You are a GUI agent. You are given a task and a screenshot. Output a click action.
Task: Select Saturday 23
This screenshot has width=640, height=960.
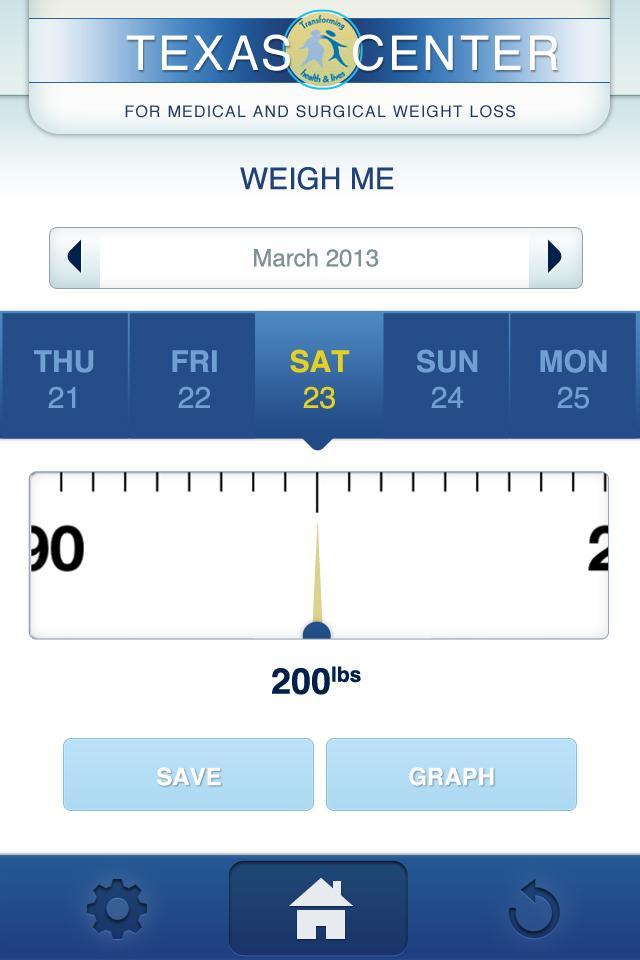[319, 378]
